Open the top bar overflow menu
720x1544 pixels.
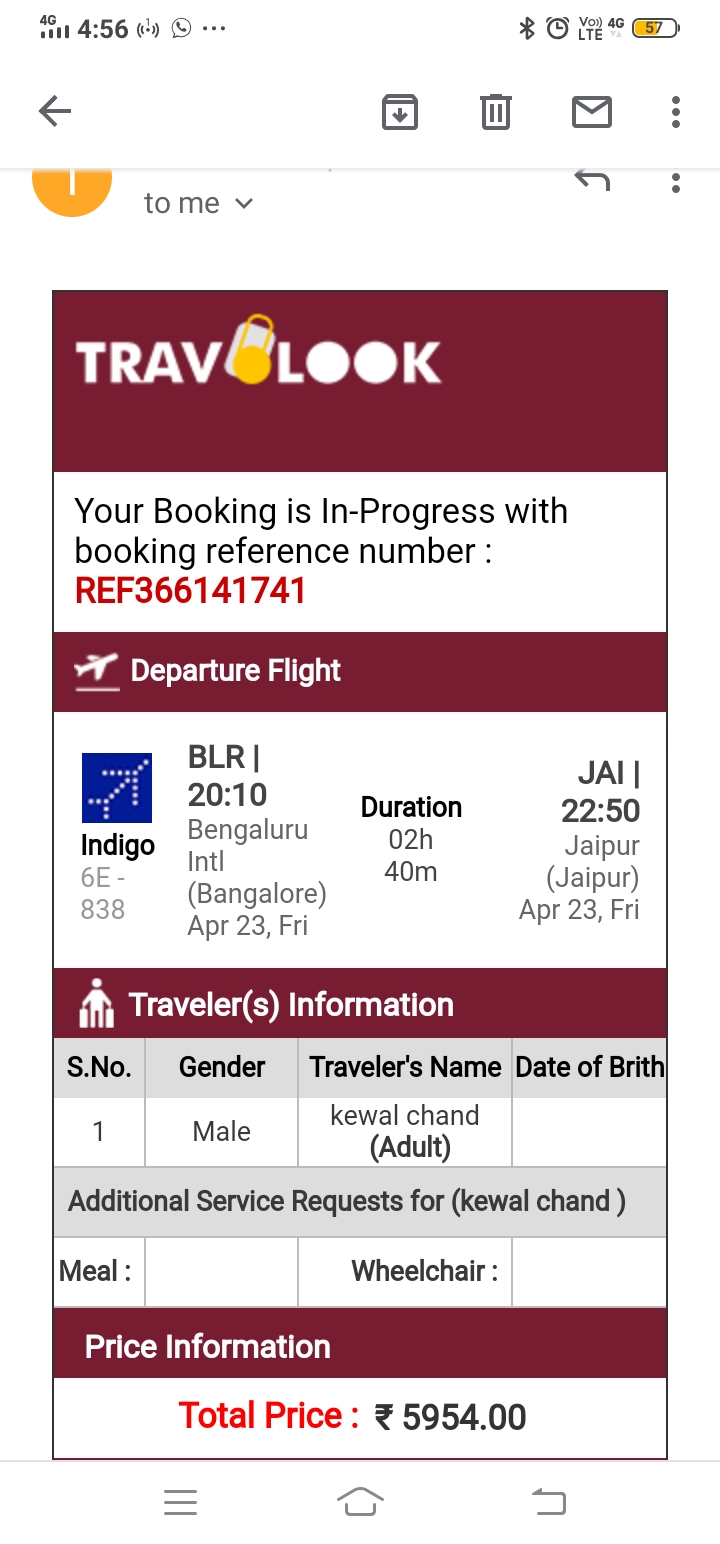click(x=676, y=112)
